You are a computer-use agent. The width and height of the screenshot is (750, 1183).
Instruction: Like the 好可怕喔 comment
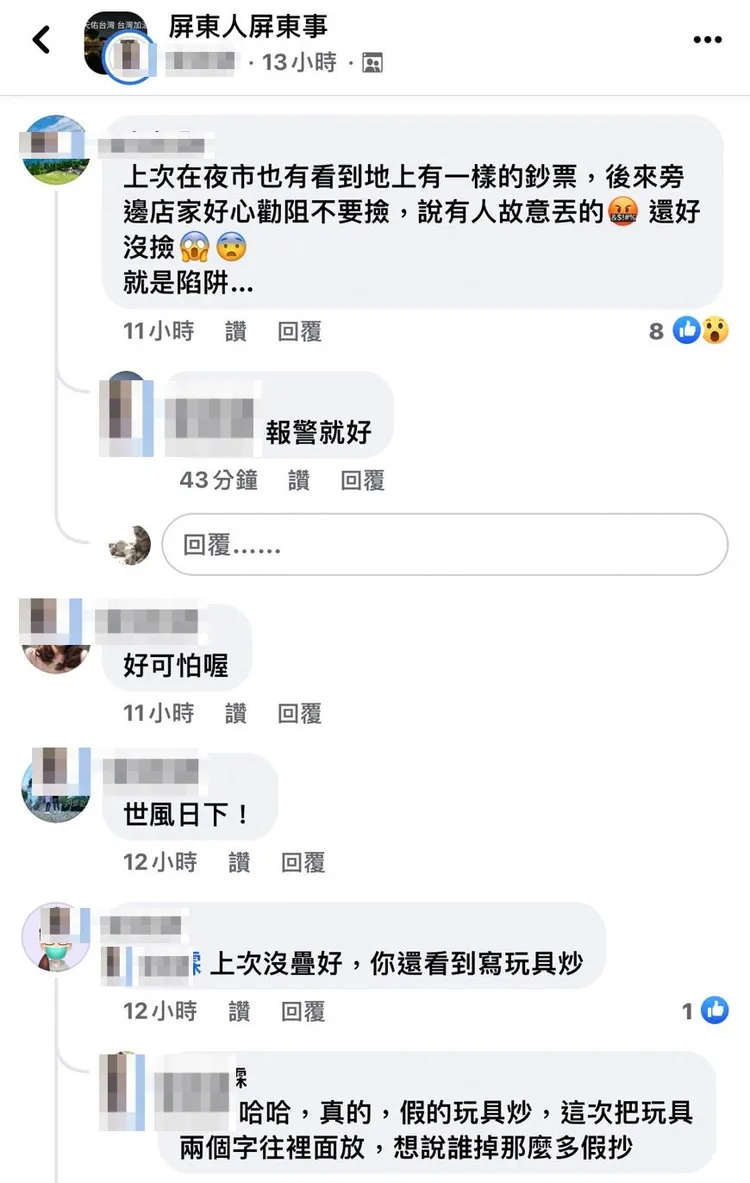tap(236, 713)
